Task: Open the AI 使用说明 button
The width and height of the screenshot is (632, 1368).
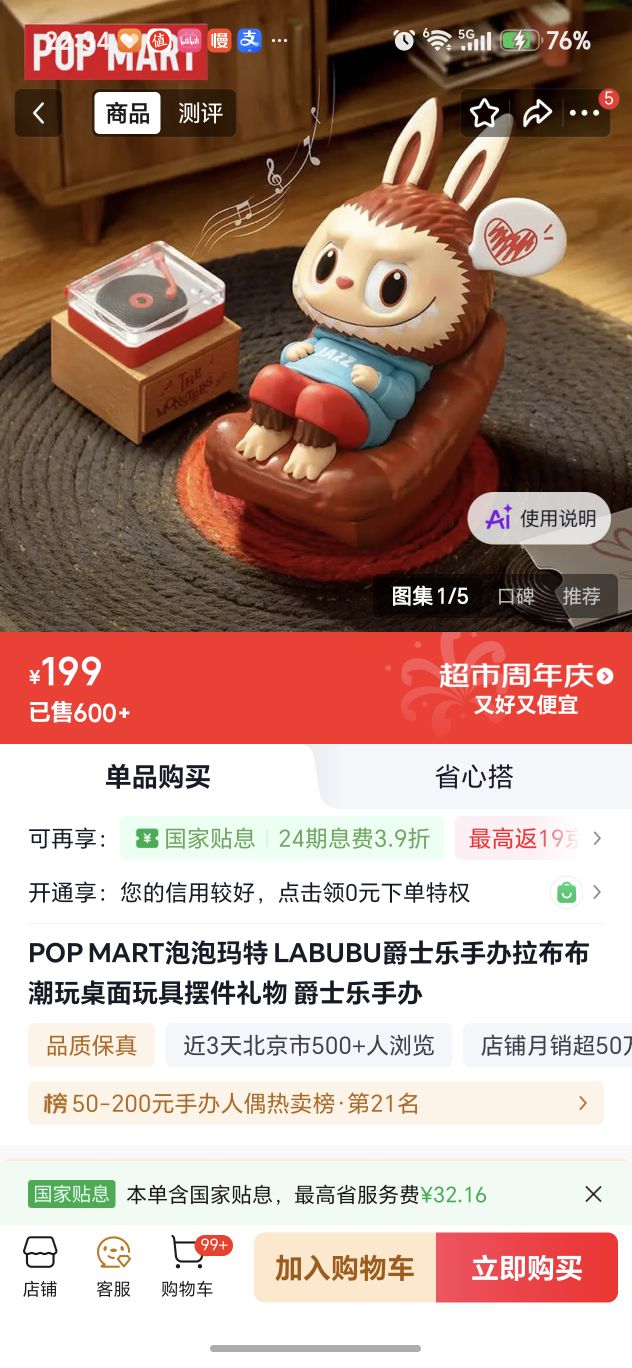Action: [539, 518]
